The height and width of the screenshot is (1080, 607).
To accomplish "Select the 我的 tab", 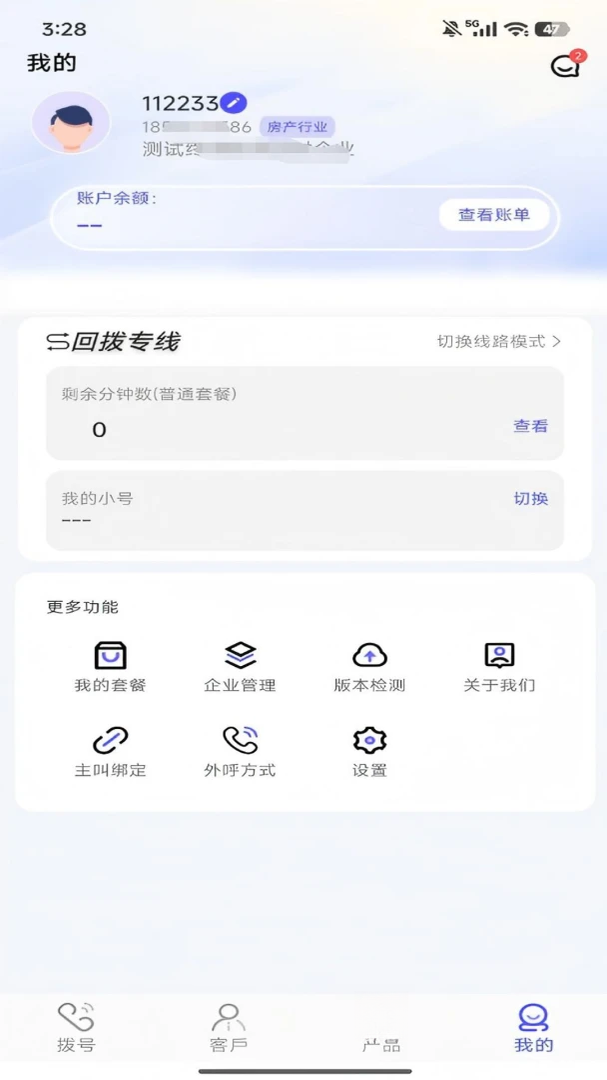I will (533, 1028).
